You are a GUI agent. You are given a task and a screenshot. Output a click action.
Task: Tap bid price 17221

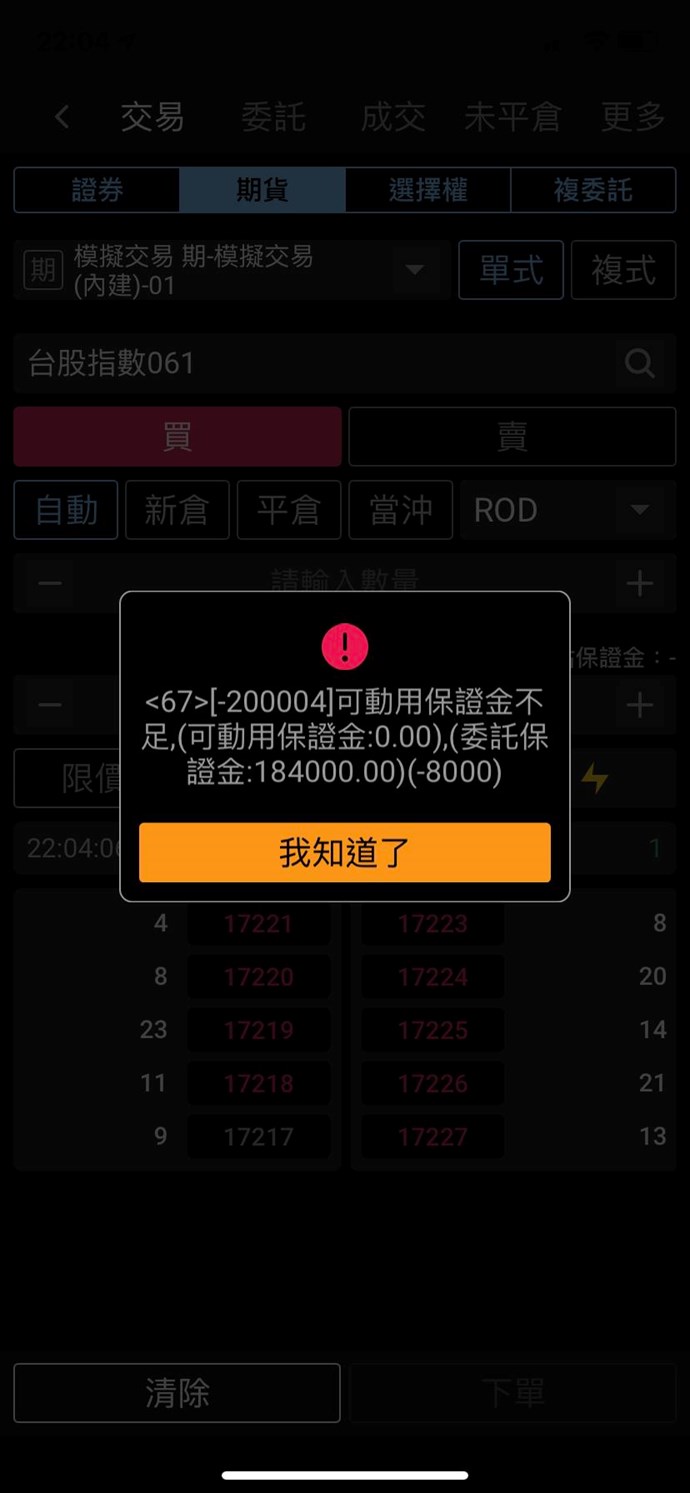click(258, 924)
